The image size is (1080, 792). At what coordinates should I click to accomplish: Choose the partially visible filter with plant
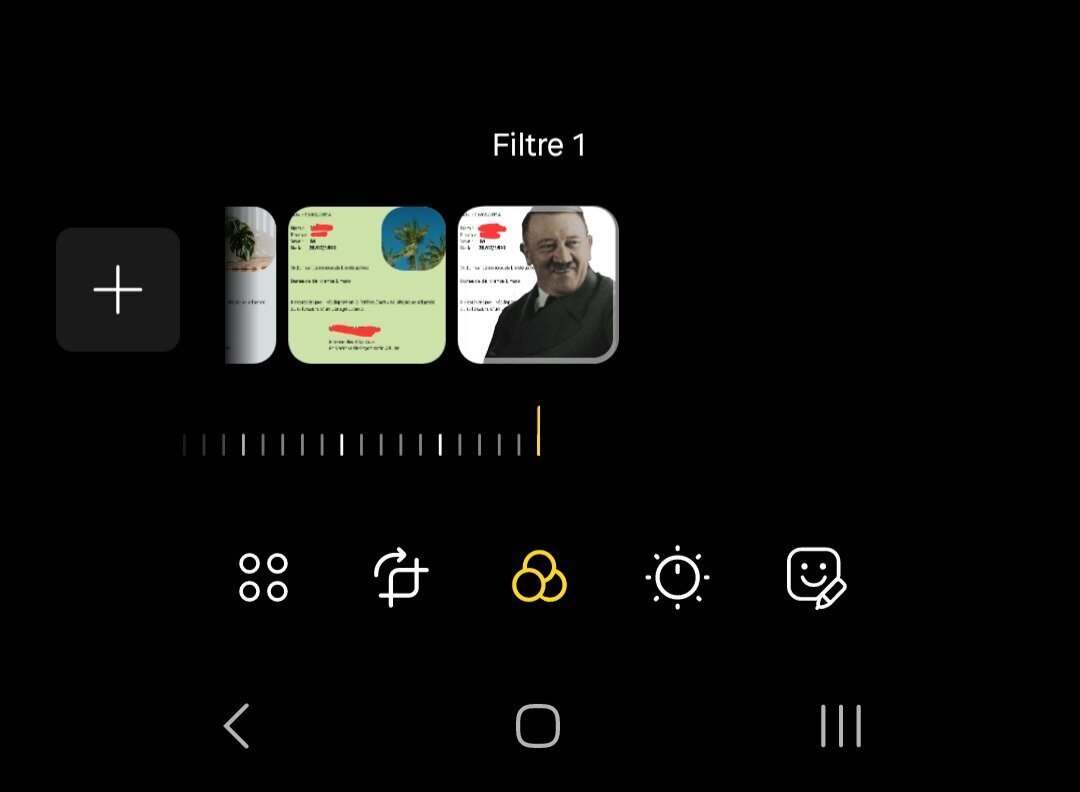click(x=250, y=285)
